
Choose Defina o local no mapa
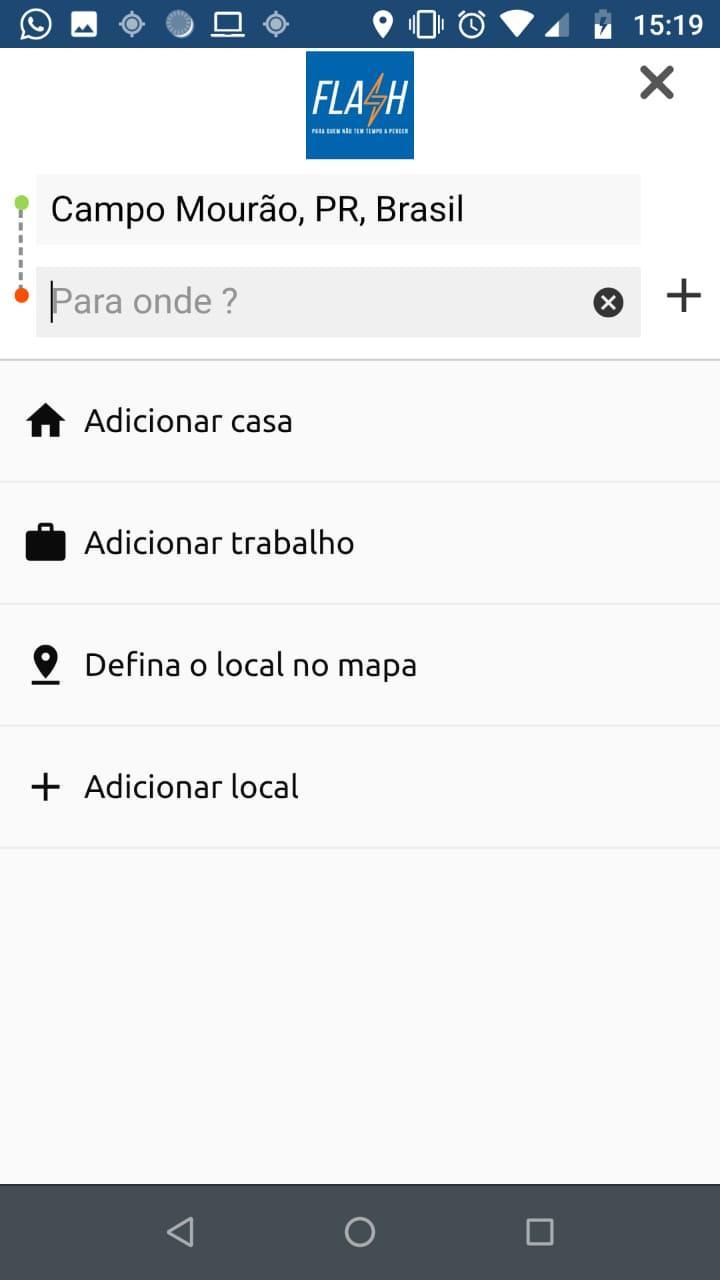(360, 665)
